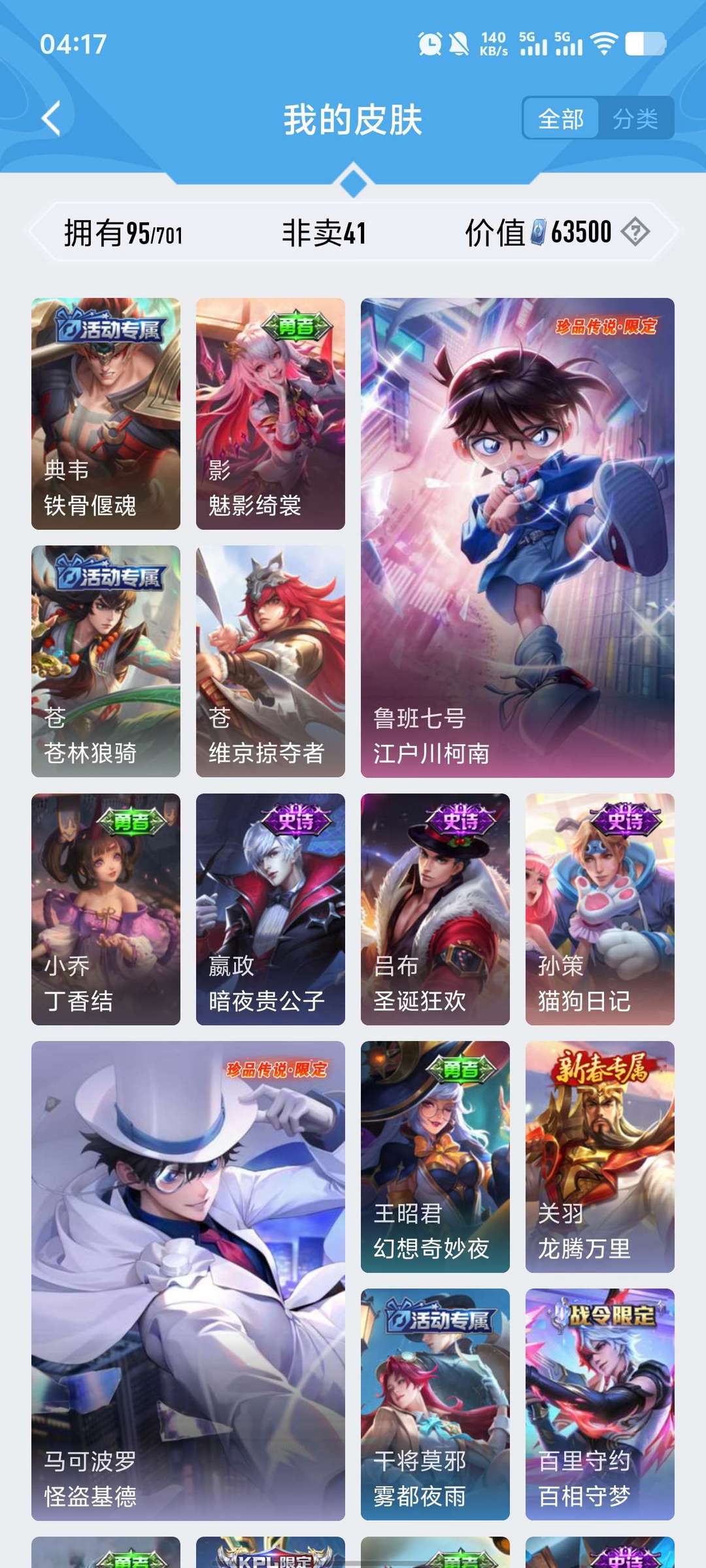View 鲁班七号 江户川柯南 skin
Image resolution: width=706 pixels, height=1568 pixels.
click(518, 538)
